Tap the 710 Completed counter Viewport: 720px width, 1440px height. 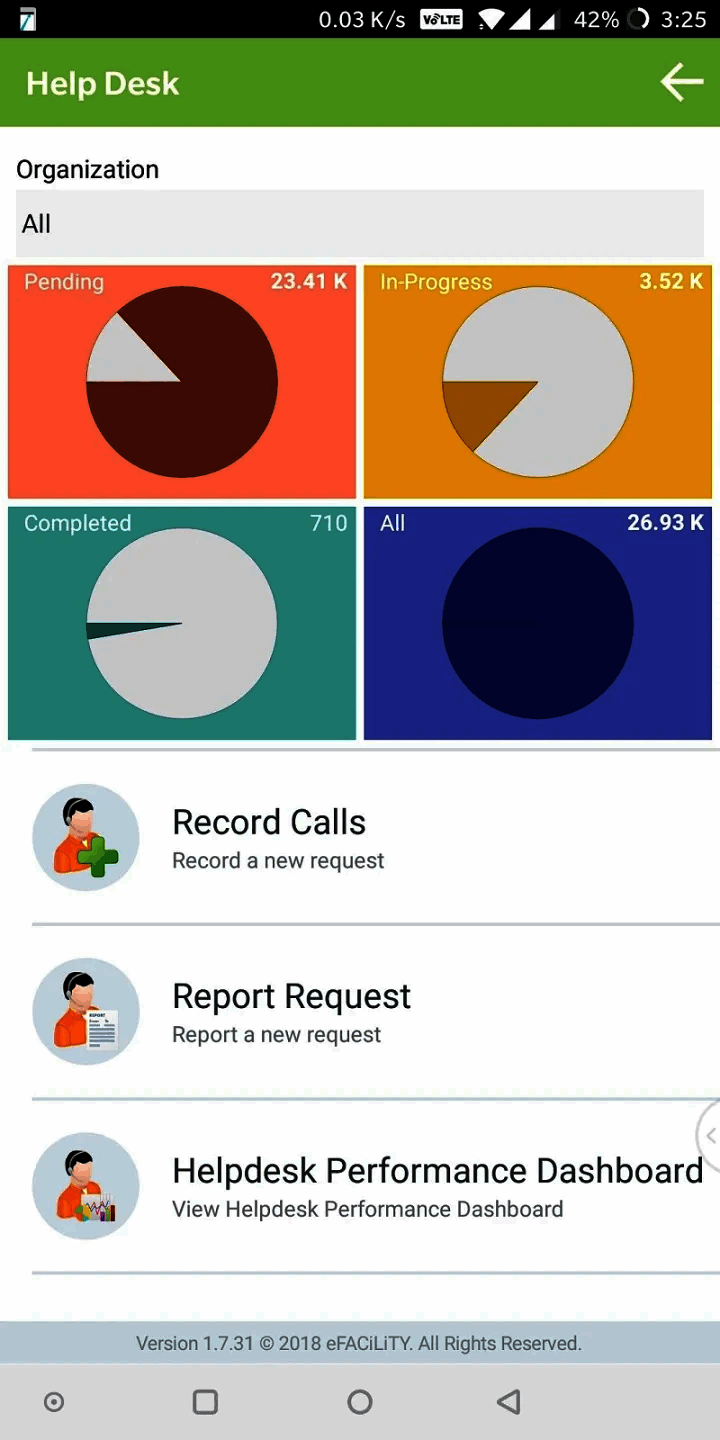tap(328, 523)
